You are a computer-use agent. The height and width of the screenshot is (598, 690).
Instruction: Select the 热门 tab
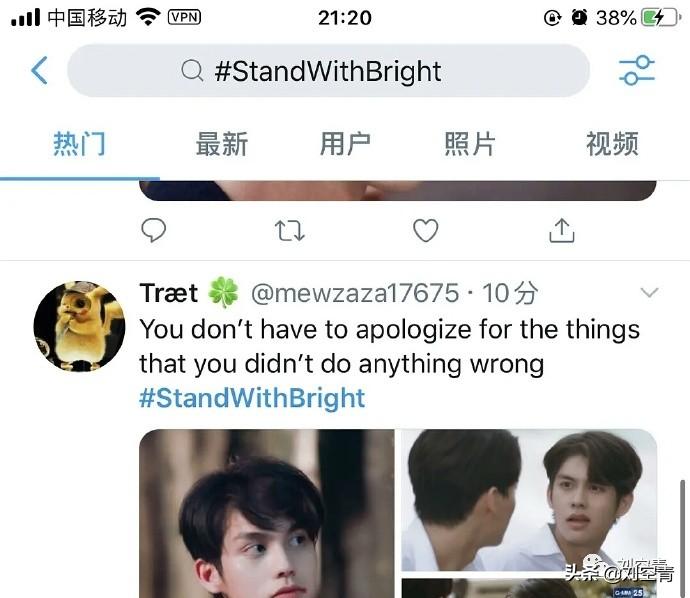[79, 144]
